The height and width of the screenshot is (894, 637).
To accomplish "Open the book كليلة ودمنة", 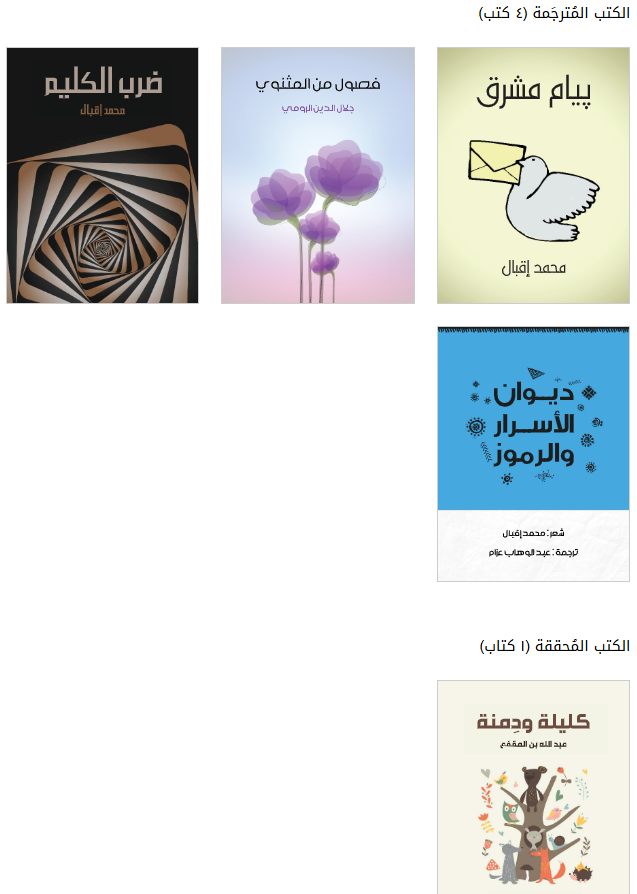I will click(533, 786).
